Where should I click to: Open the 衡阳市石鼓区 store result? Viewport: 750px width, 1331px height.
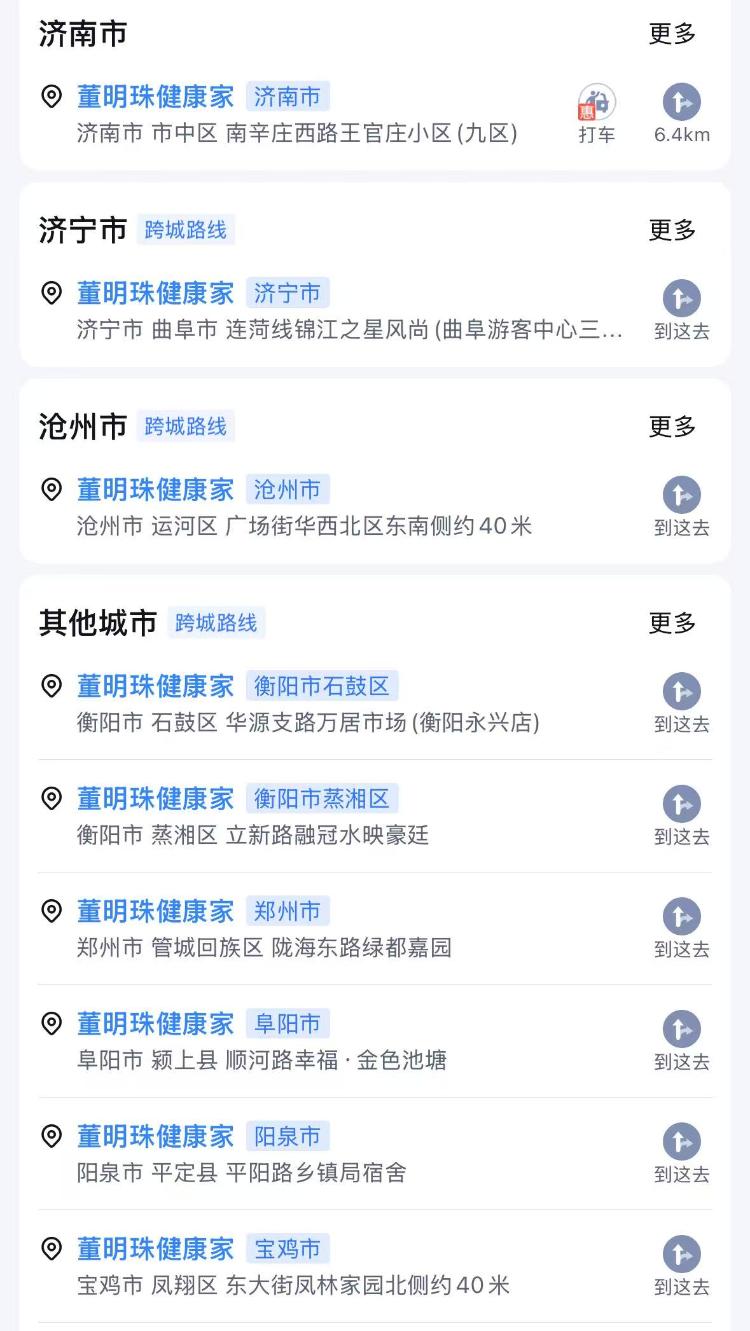(x=156, y=686)
